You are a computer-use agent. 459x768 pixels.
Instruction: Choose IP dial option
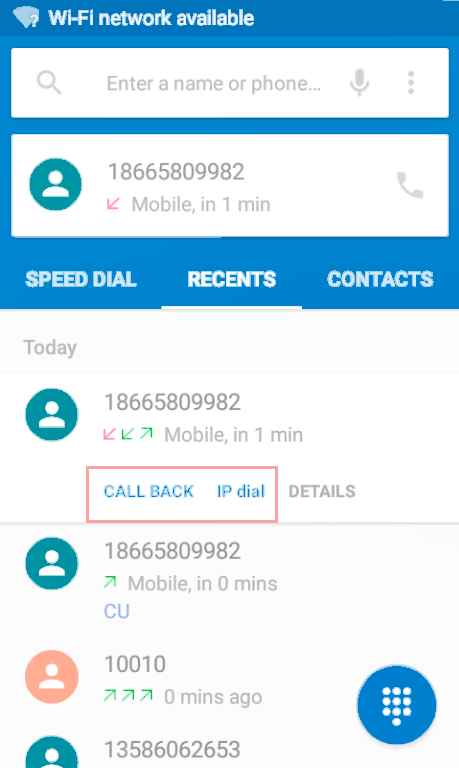(x=241, y=491)
